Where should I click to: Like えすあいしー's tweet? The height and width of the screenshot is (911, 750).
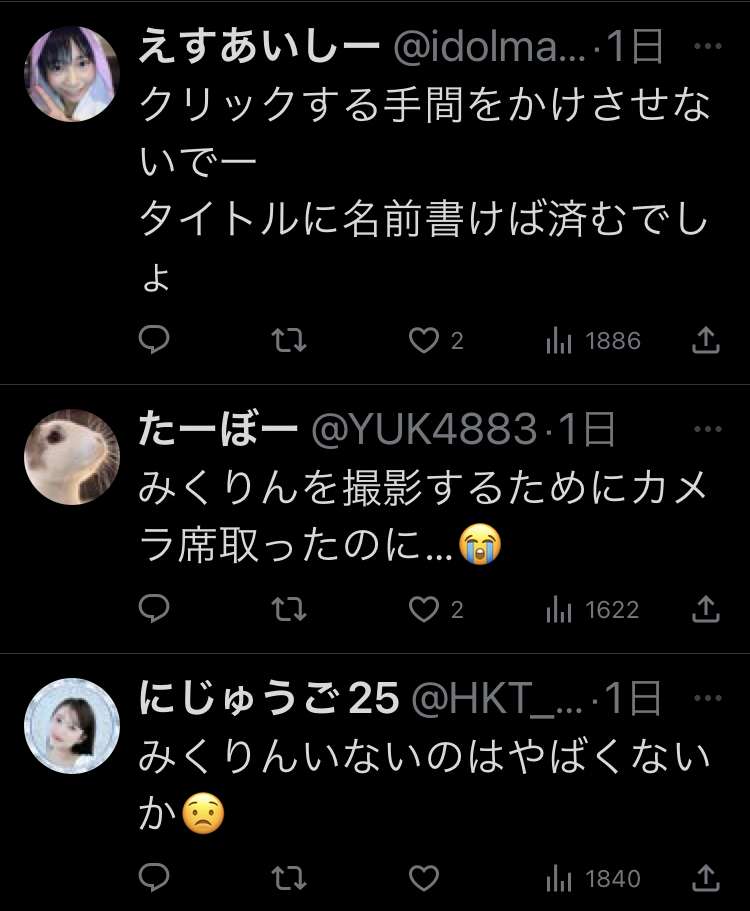[425, 341]
